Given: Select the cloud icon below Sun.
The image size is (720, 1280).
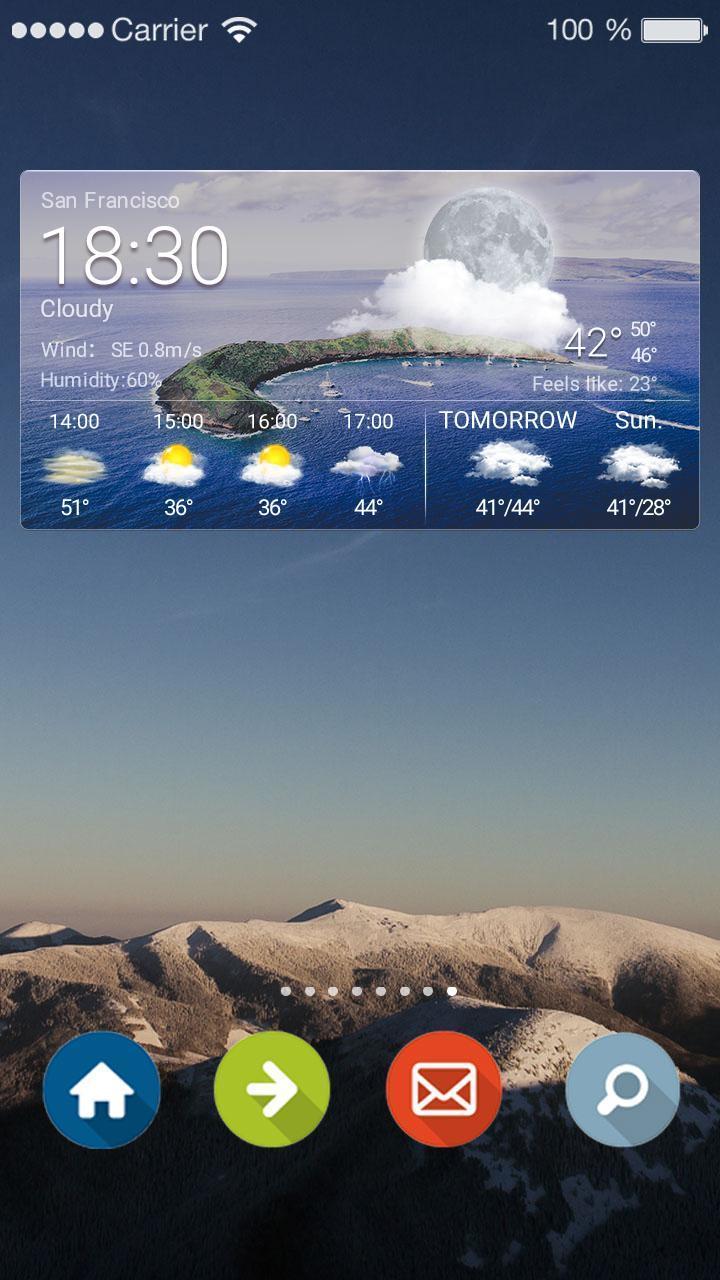Looking at the screenshot, I should click(640, 463).
